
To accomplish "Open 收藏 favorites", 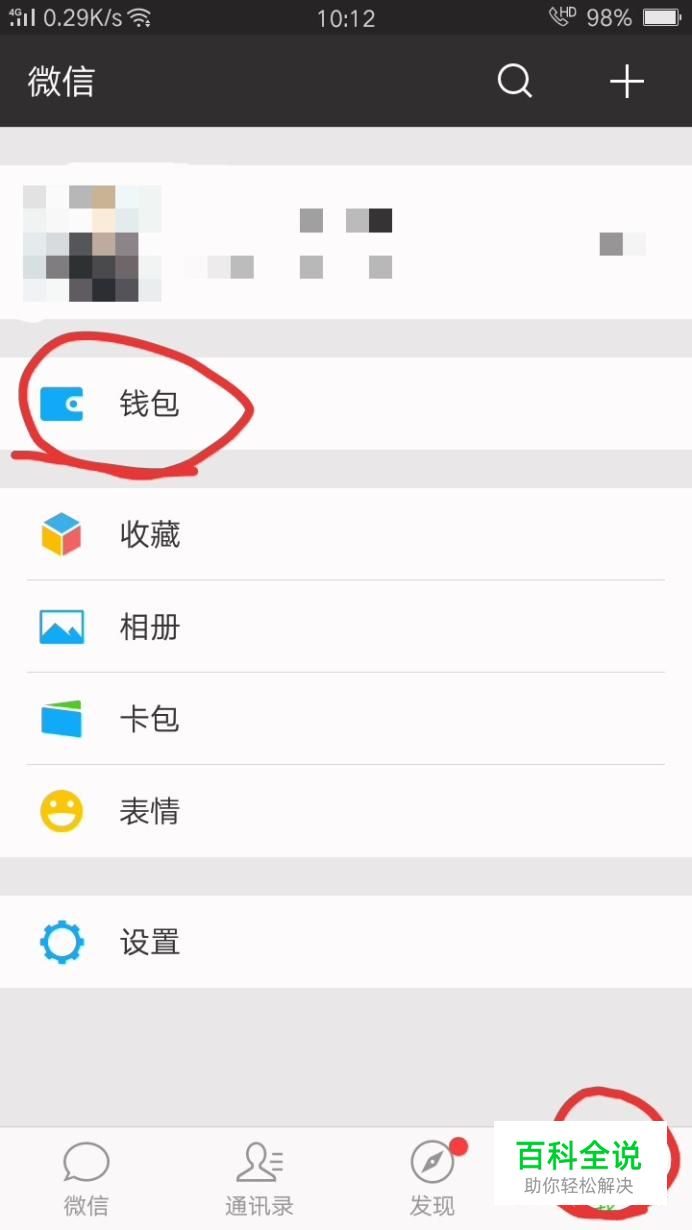I will 346,535.
